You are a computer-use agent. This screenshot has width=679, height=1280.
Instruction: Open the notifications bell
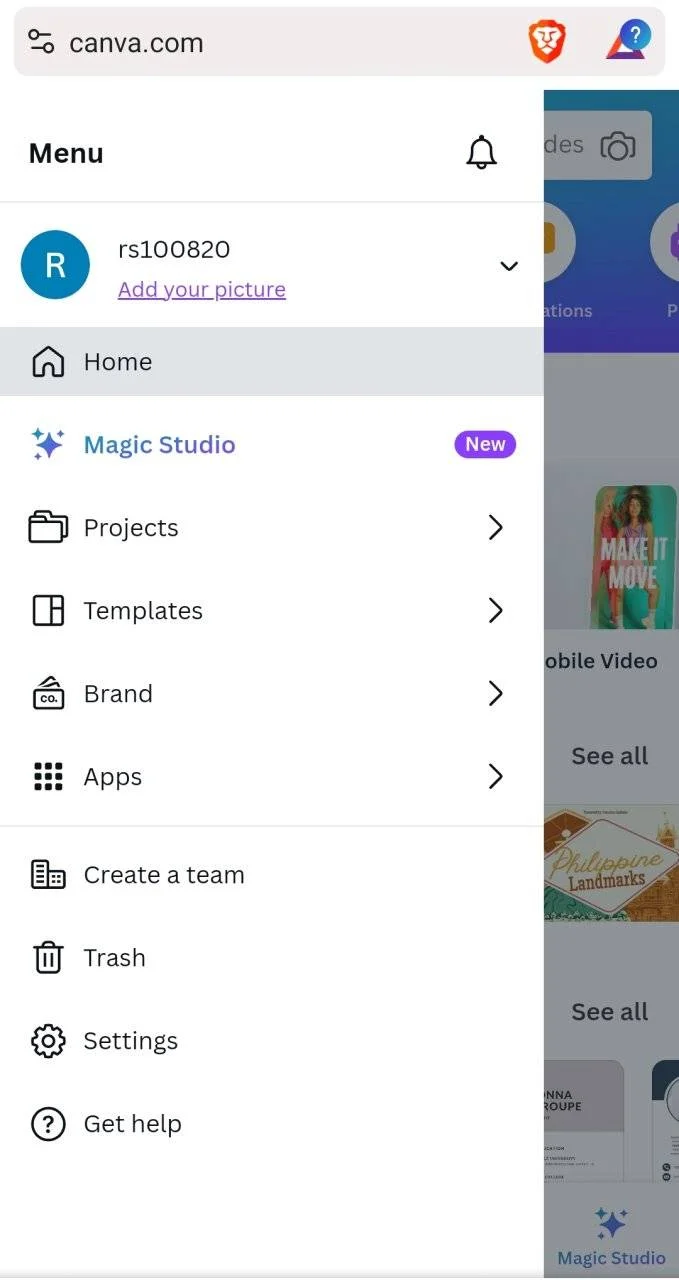click(x=481, y=153)
